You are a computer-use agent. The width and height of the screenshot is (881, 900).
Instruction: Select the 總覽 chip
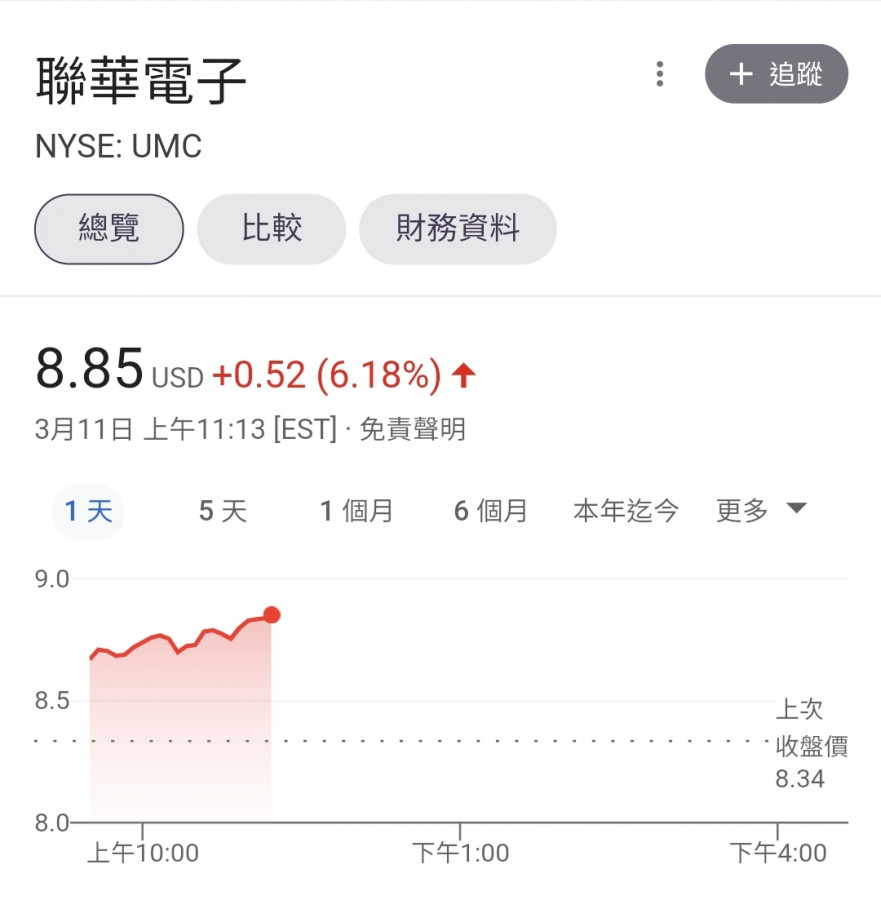(x=109, y=229)
